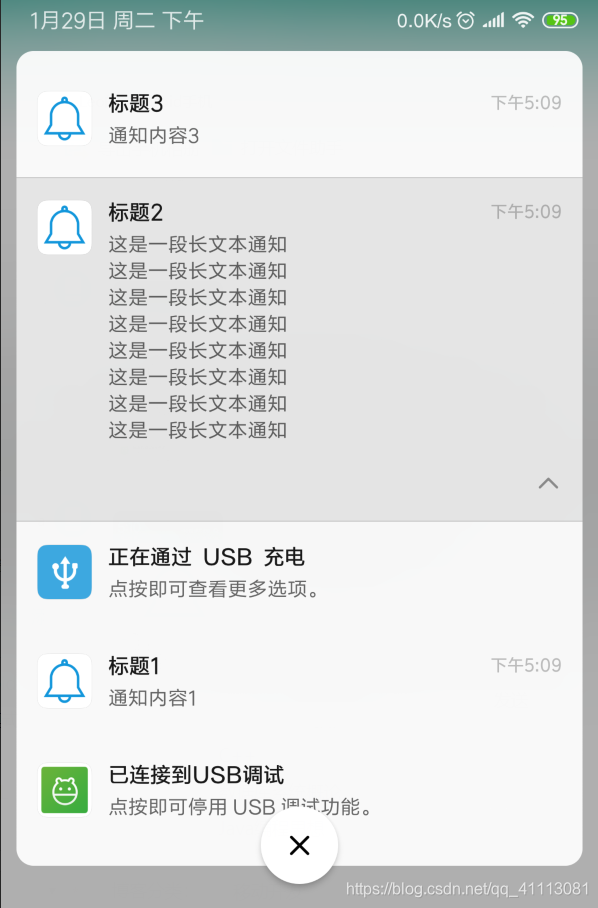Screen dimensions: 598x908
Task: Collapse the expanded 标题2 notification
Action: [x=548, y=484]
